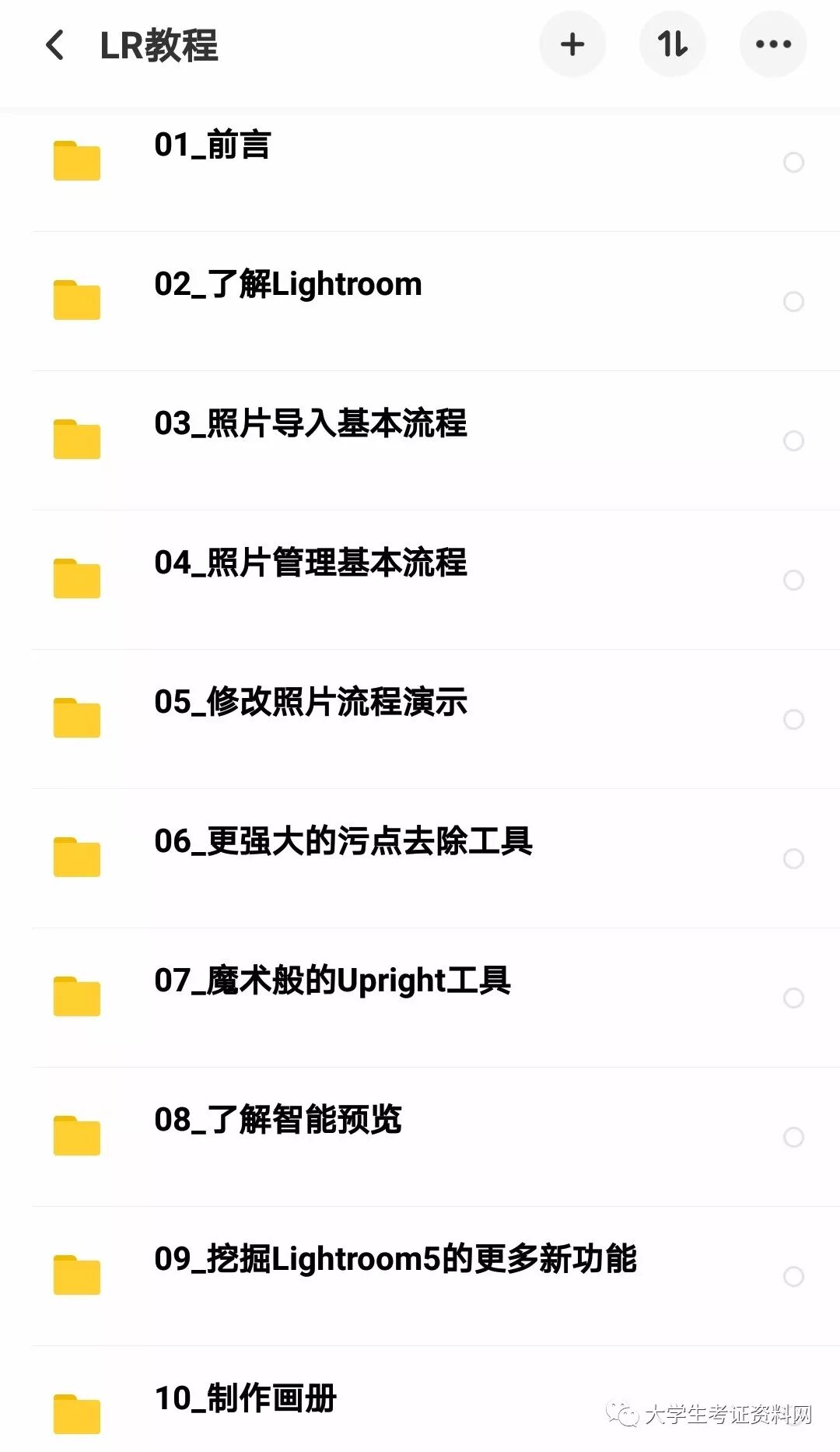Screen dimensions: 840x1452
Task: Open the three-dot overflow menu
Action: pos(772,44)
